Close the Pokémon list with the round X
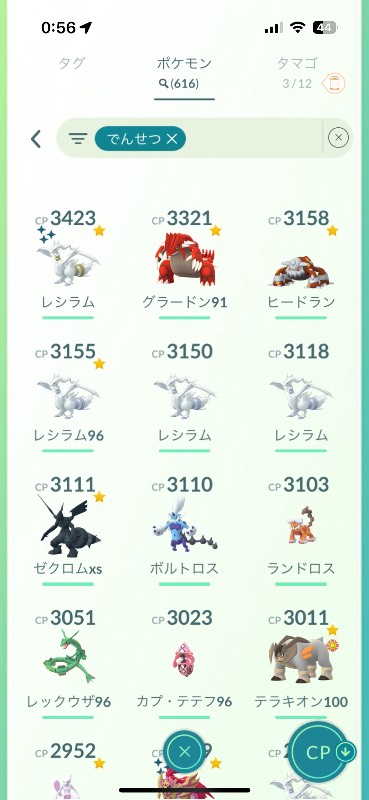 pyautogui.click(x=185, y=751)
